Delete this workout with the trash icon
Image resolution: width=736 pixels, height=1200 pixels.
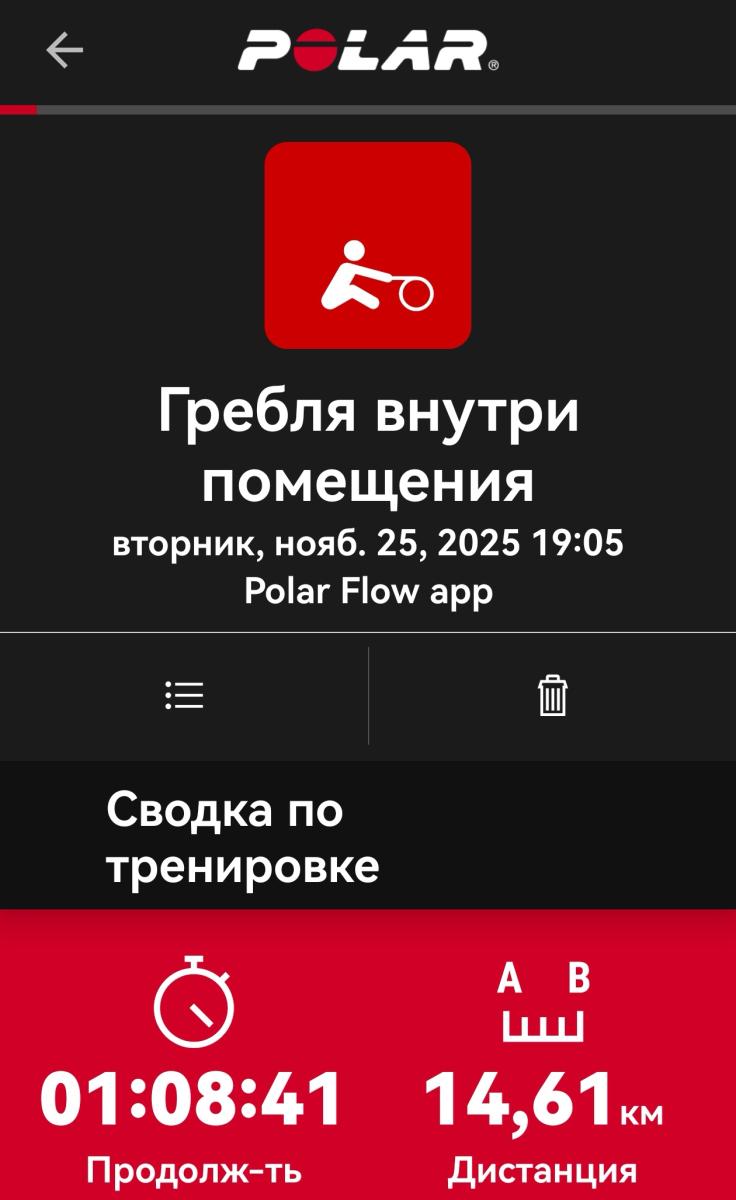[552, 695]
